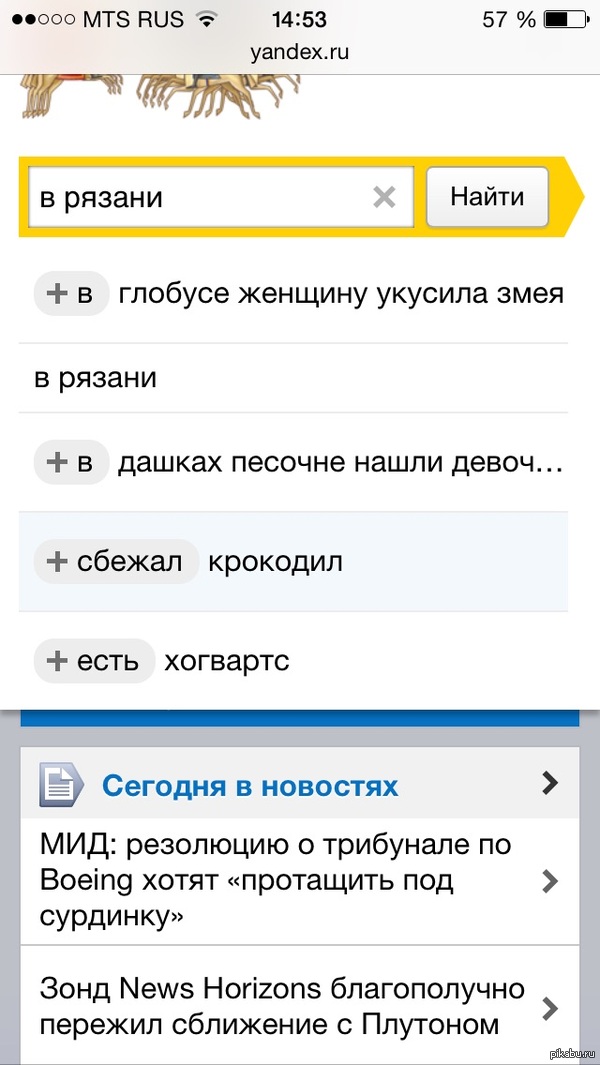The width and height of the screenshot is (600, 1065).
Task: Select suggestion 'дашках песочне нашли девоч…'
Action: point(340,463)
